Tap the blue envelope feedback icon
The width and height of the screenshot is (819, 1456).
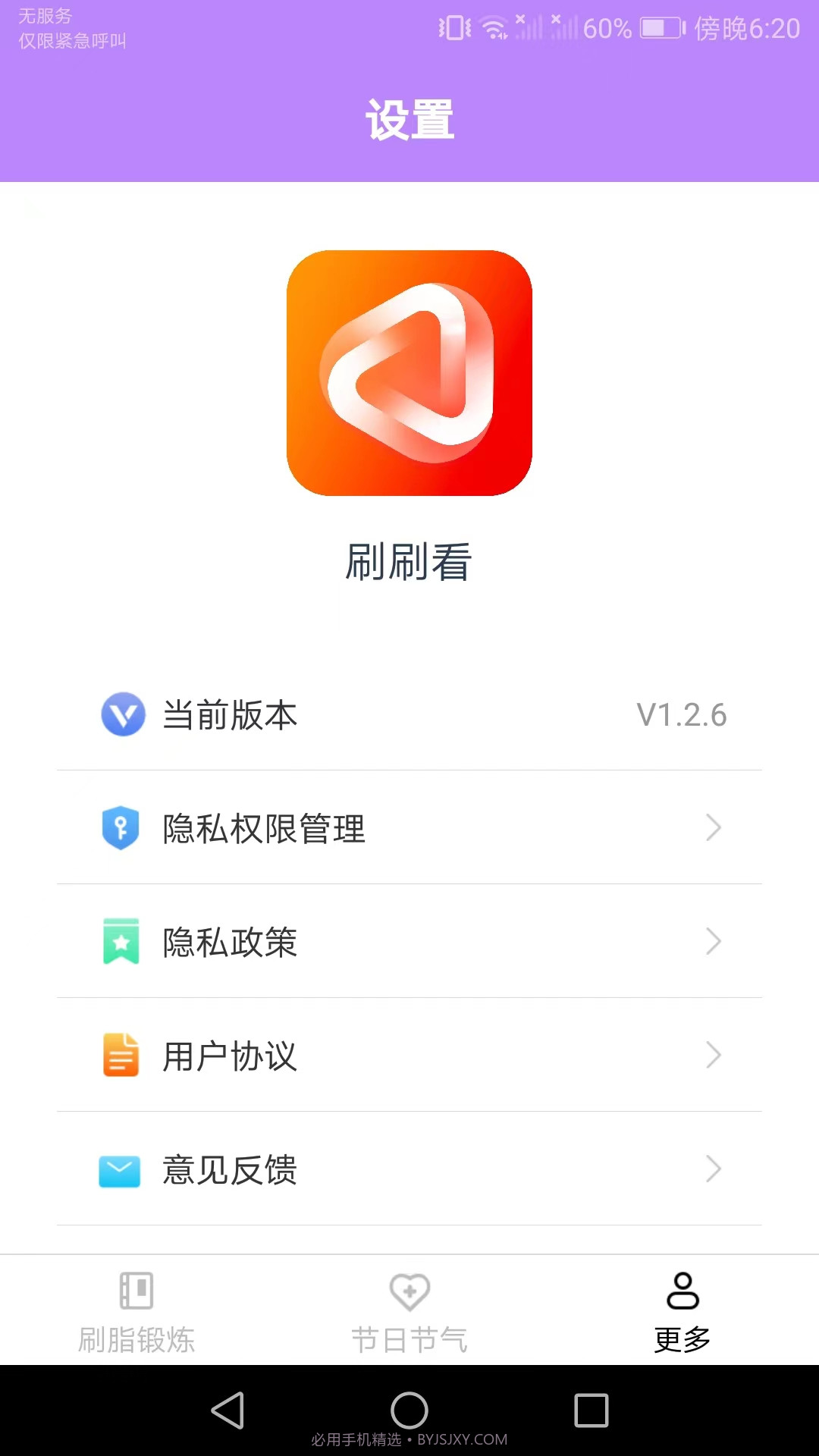[x=121, y=1170]
